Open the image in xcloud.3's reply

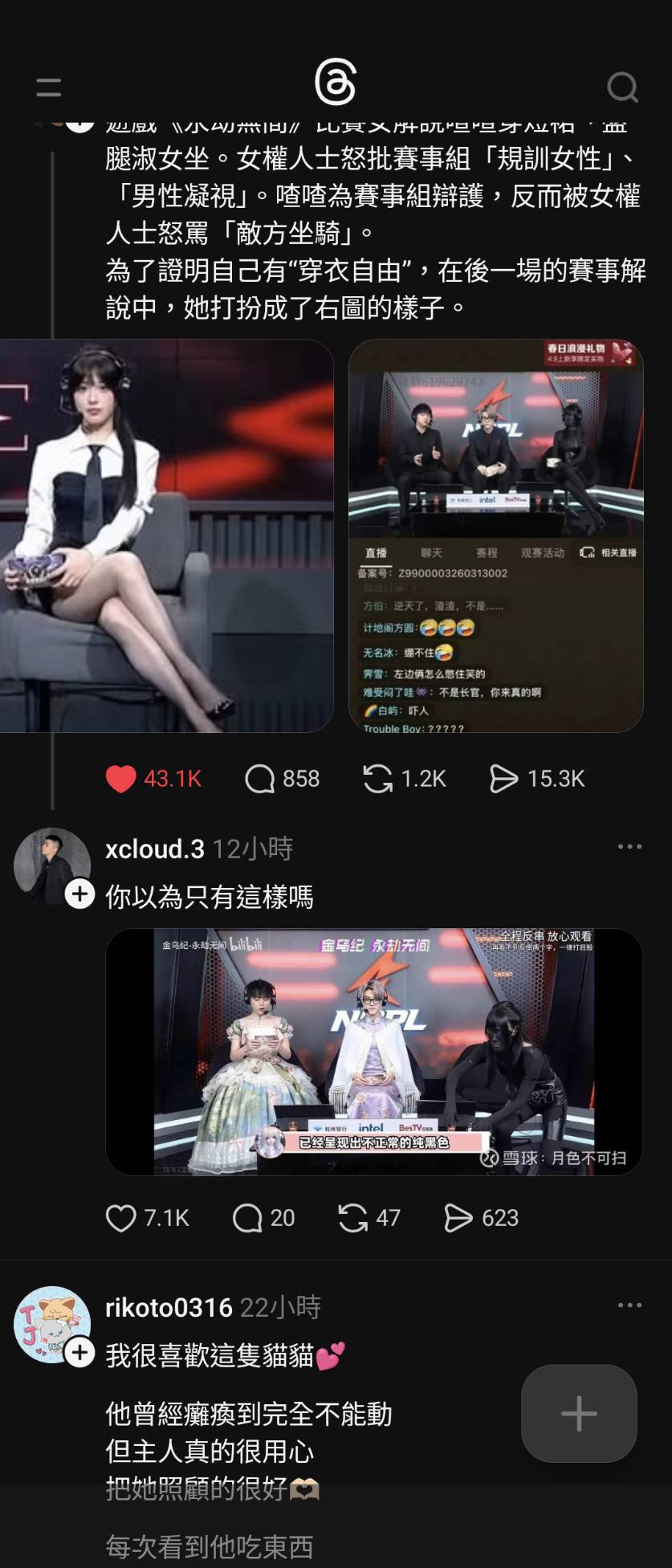374,1052
